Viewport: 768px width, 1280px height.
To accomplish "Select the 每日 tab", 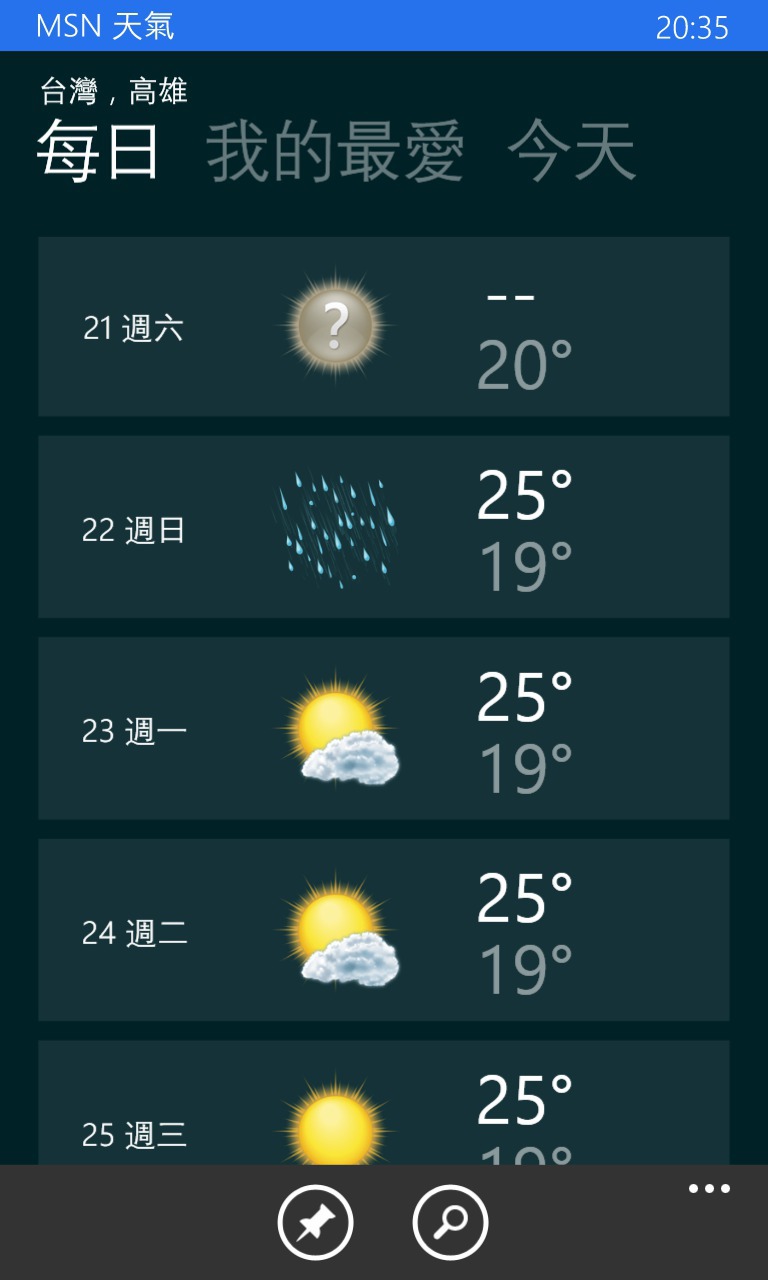I will (x=99, y=152).
